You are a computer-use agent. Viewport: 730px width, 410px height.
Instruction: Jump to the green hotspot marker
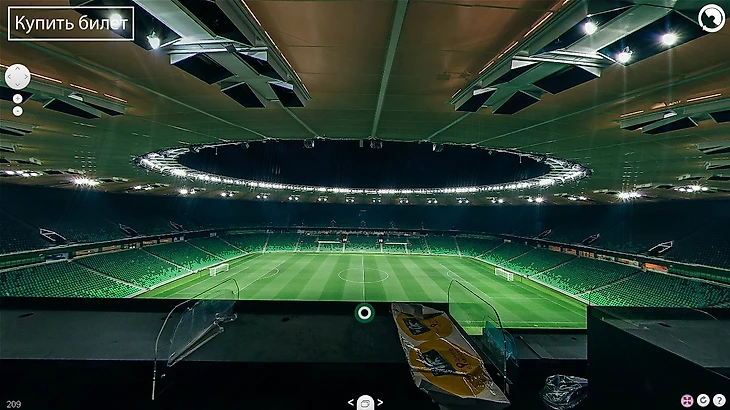(365, 313)
